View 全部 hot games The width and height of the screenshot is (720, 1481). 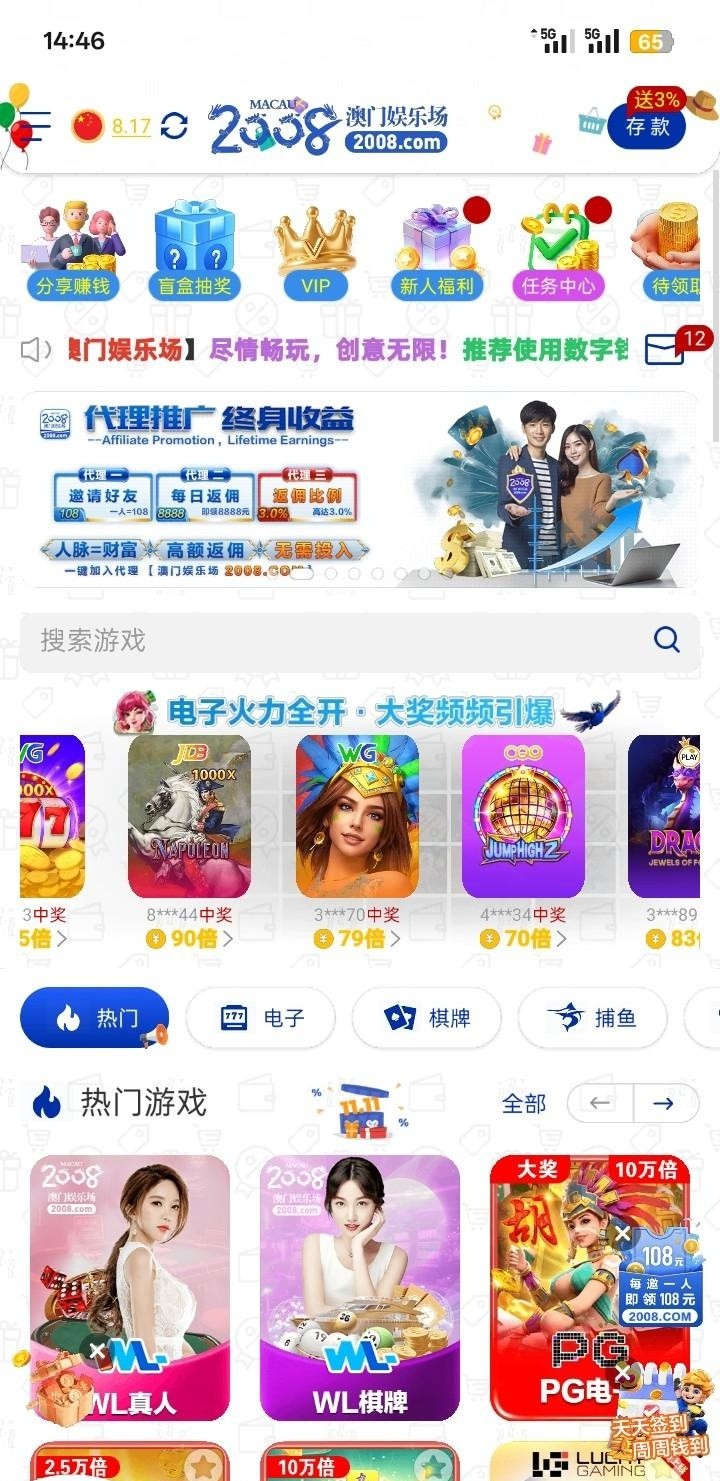[524, 1104]
